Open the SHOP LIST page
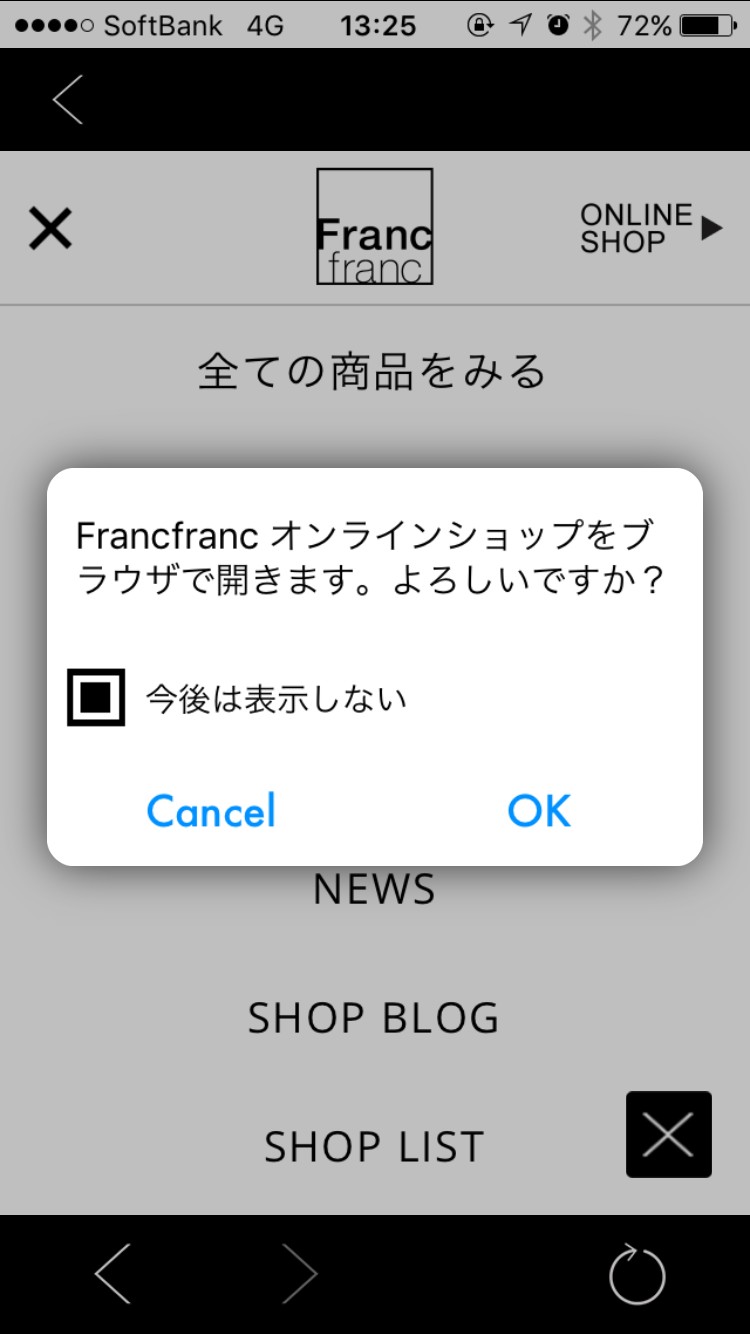Screen dimensions: 750x1334 tap(374, 1147)
